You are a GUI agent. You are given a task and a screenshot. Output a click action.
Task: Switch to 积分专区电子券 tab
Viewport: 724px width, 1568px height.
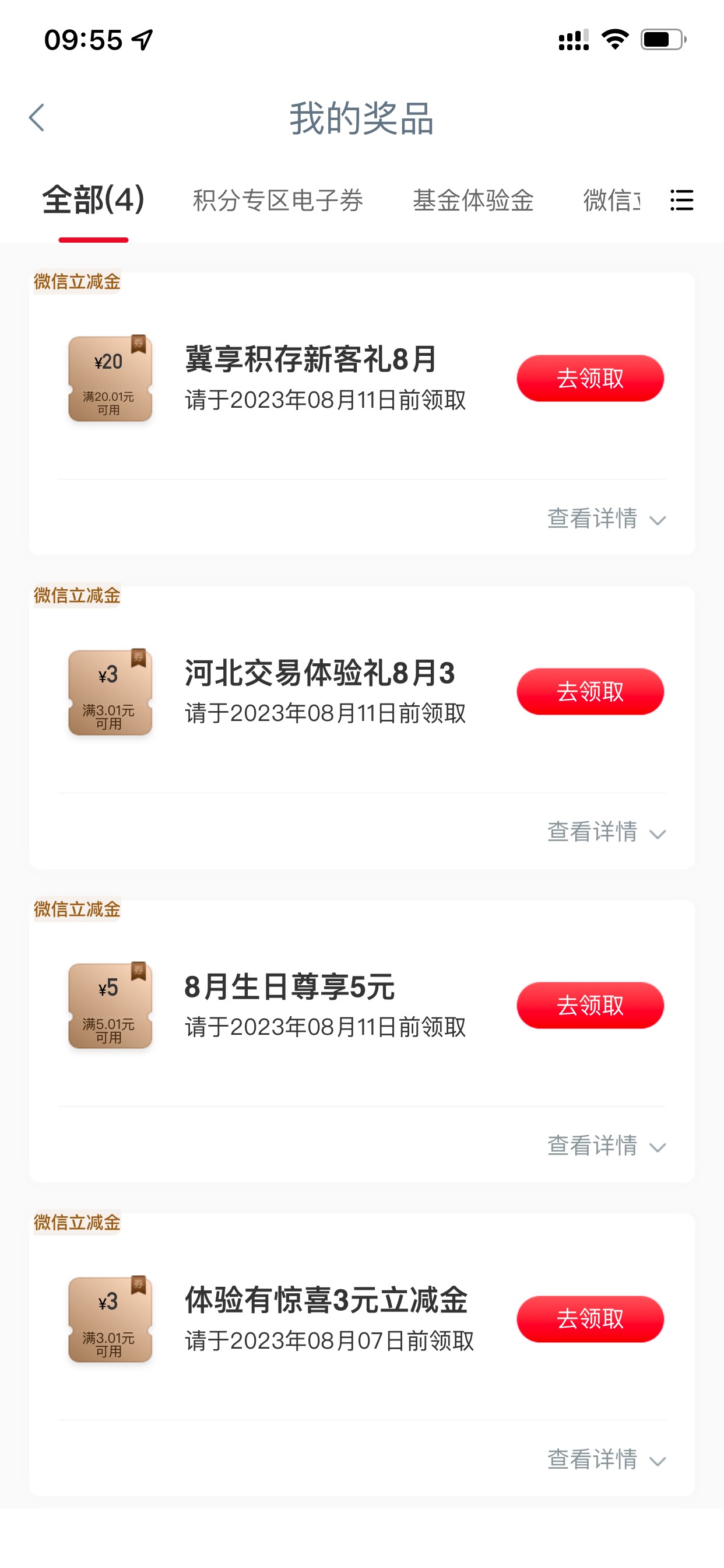click(278, 200)
